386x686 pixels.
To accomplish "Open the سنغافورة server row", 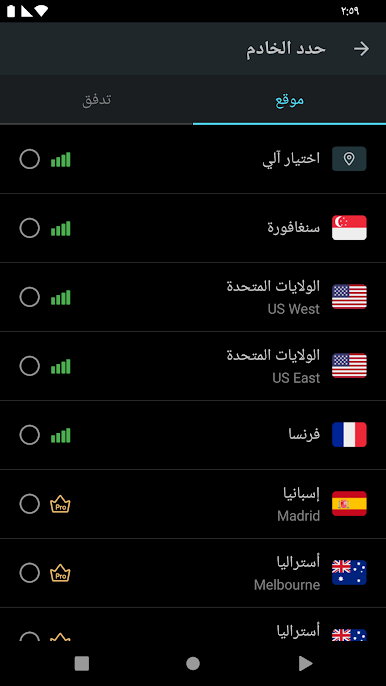I will point(193,228).
